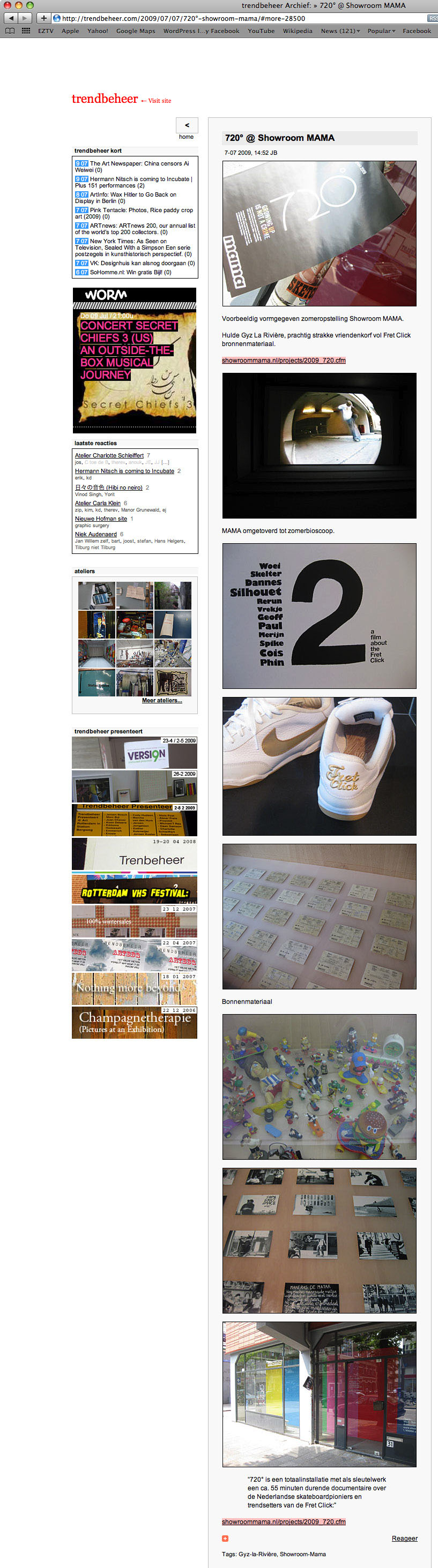The height and width of the screenshot is (1568, 438).
Task: Tap the orange plus share icon
Action: coord(225,1538)
